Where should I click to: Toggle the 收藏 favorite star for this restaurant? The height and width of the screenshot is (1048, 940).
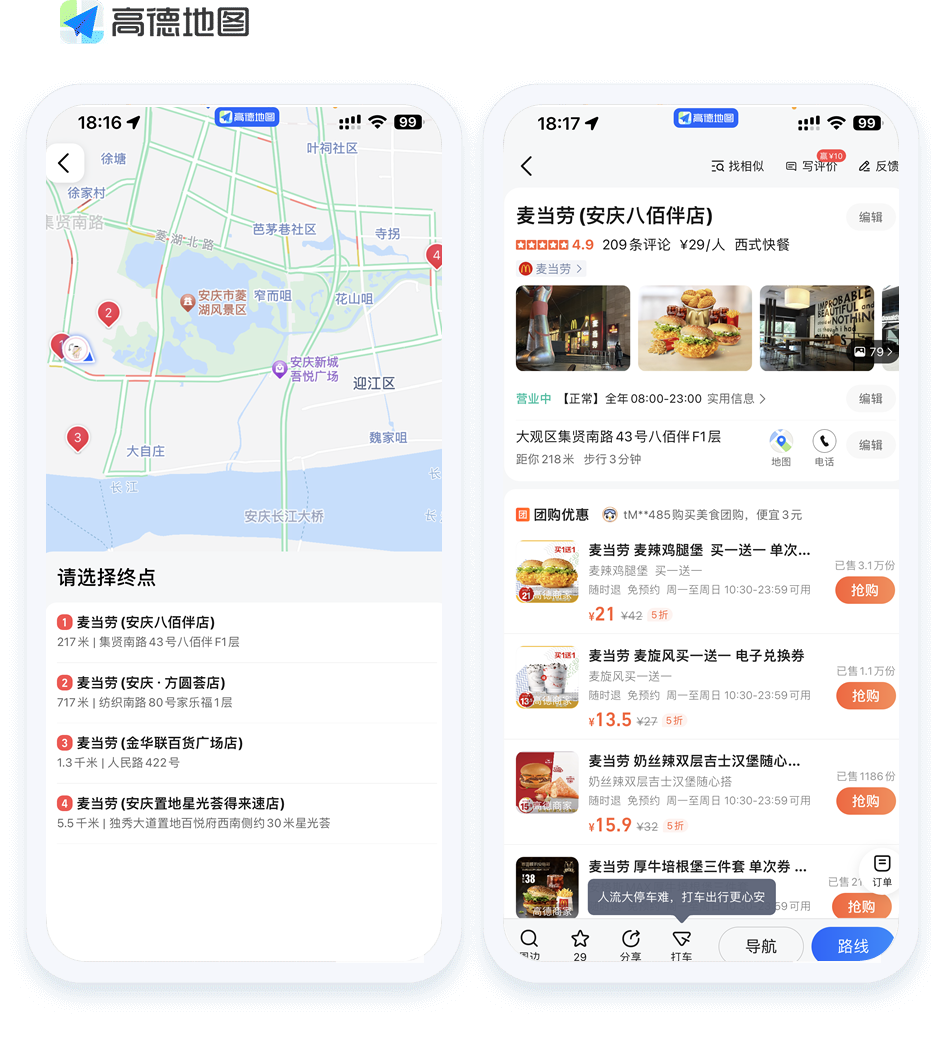[579, 938]
